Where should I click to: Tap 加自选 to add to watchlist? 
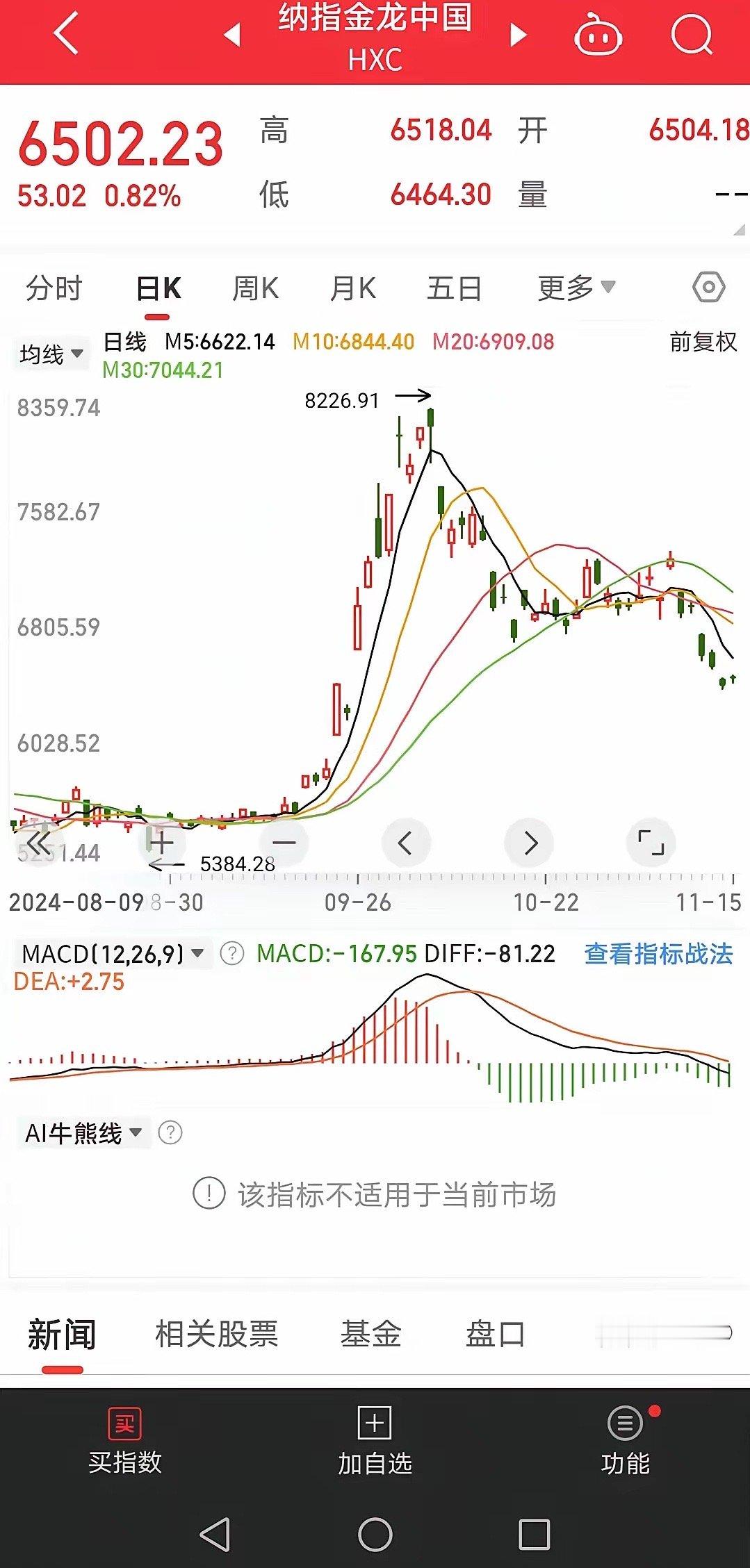coord(375,1440)
